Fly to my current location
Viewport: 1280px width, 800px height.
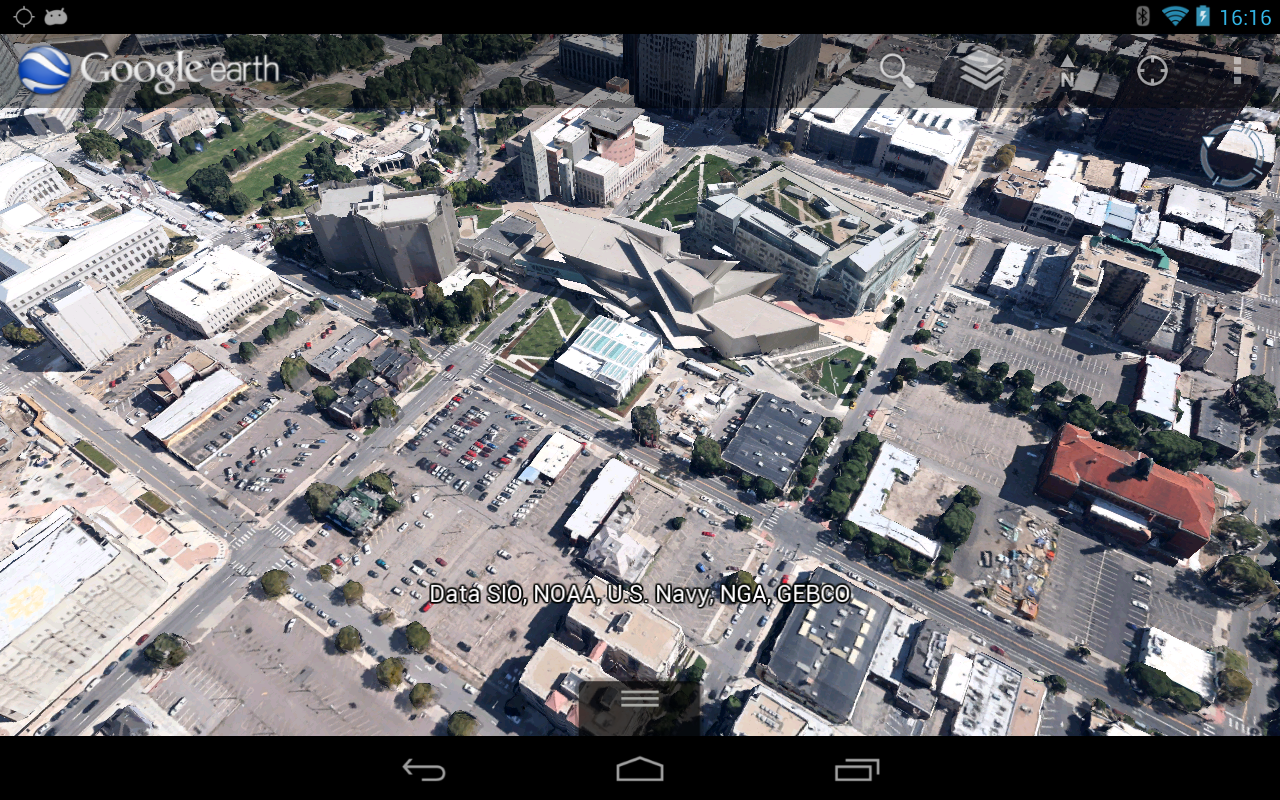pyautogui.click(x=1152, y=70)
